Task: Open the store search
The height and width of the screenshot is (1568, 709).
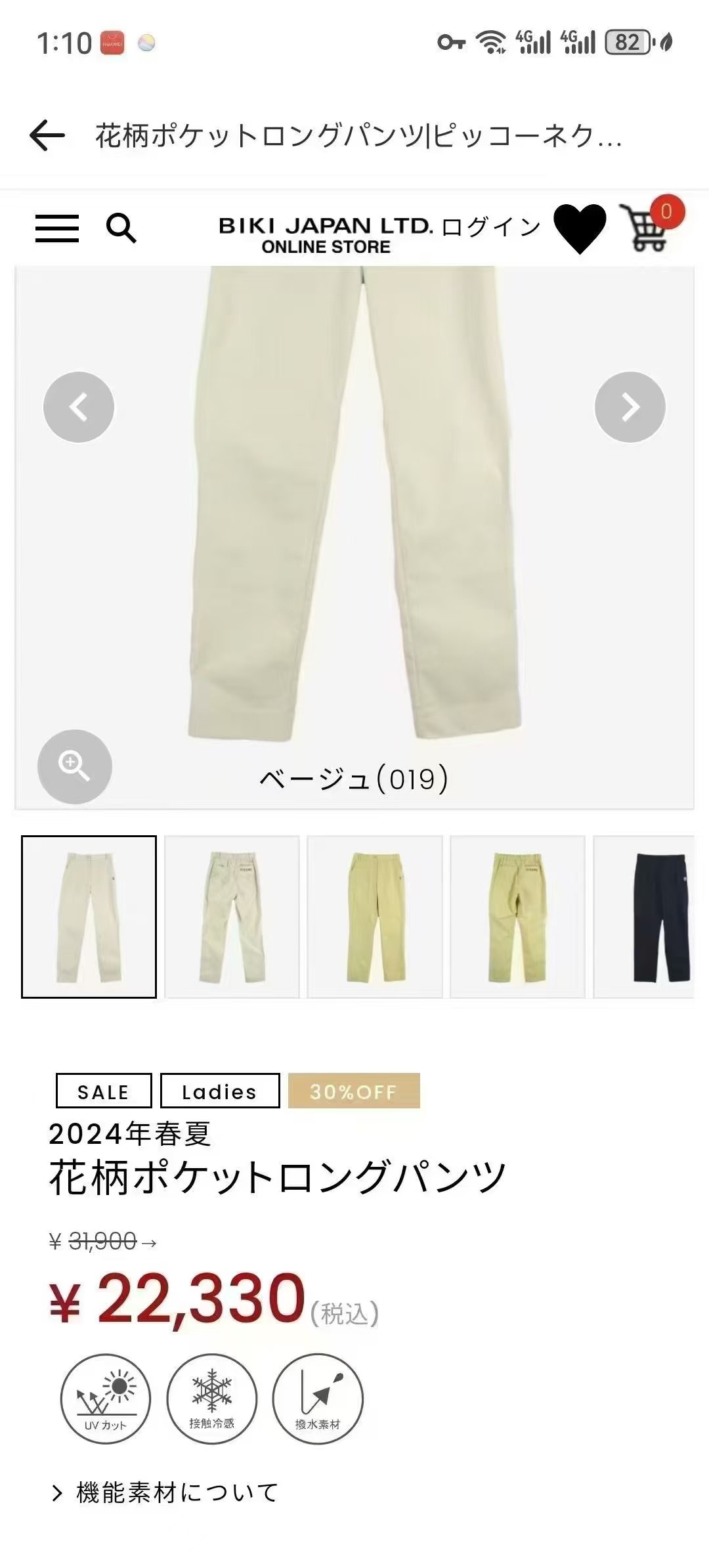Action: point(121,229)
